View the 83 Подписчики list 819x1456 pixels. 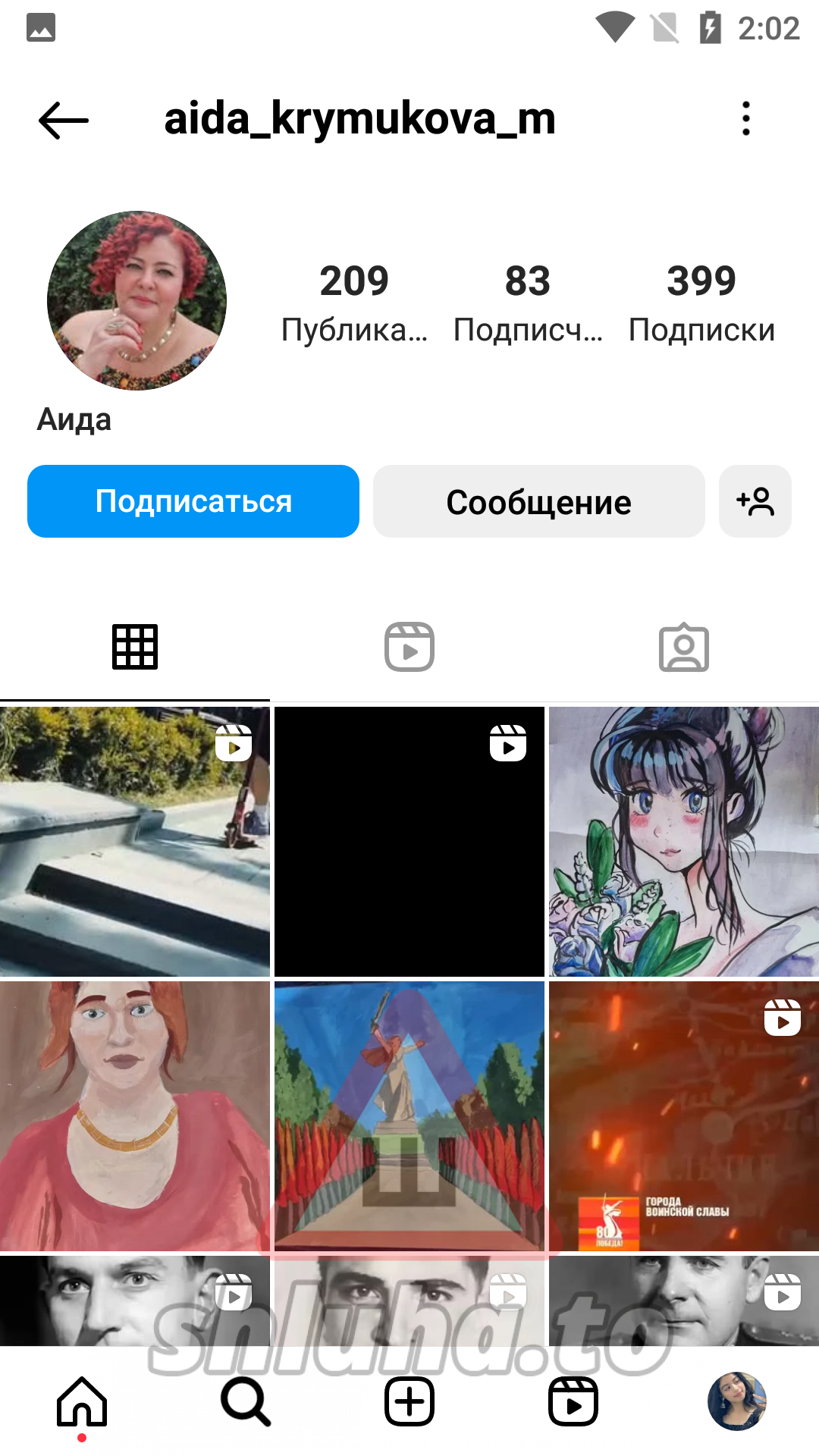pos(528,302)
